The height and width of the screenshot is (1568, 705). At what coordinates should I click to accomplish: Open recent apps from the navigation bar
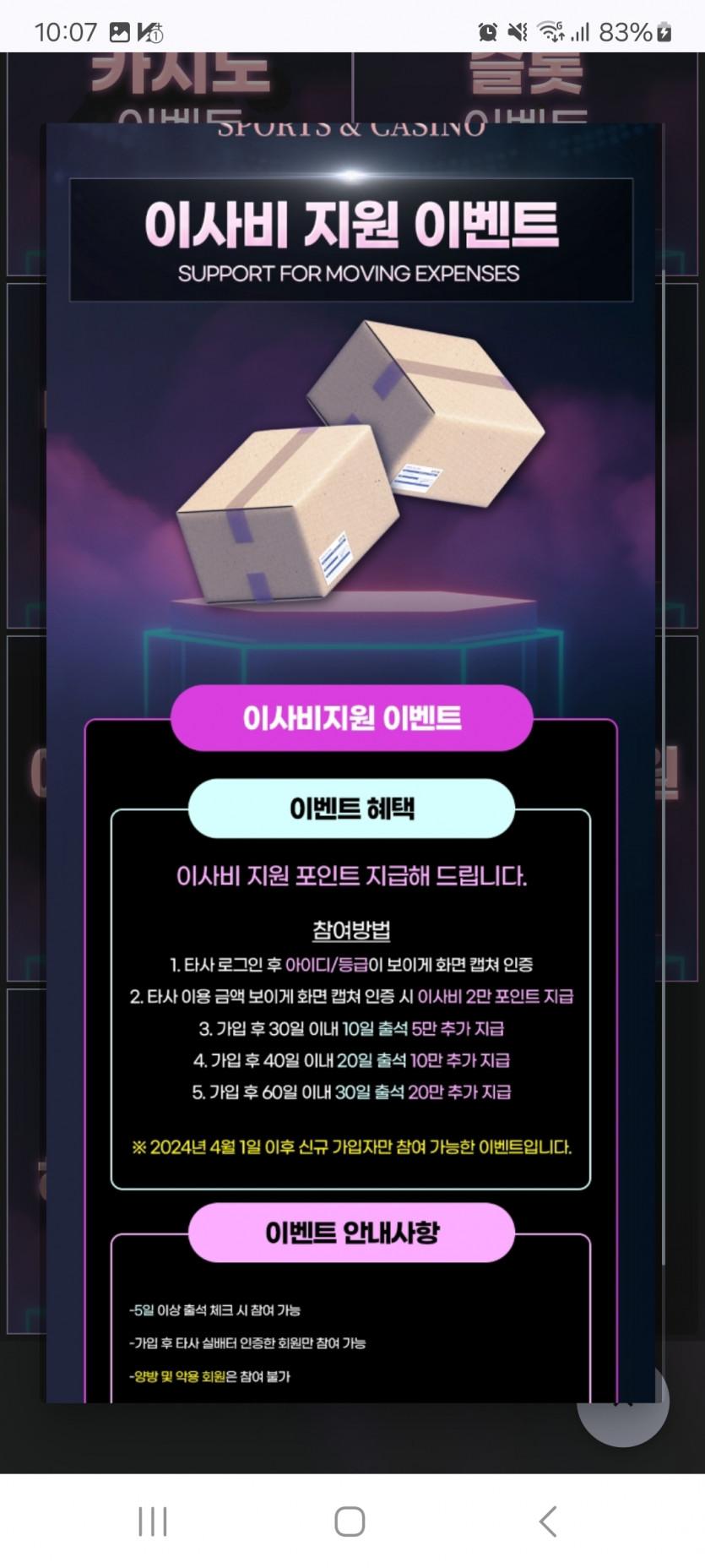tap(153, 1522)
